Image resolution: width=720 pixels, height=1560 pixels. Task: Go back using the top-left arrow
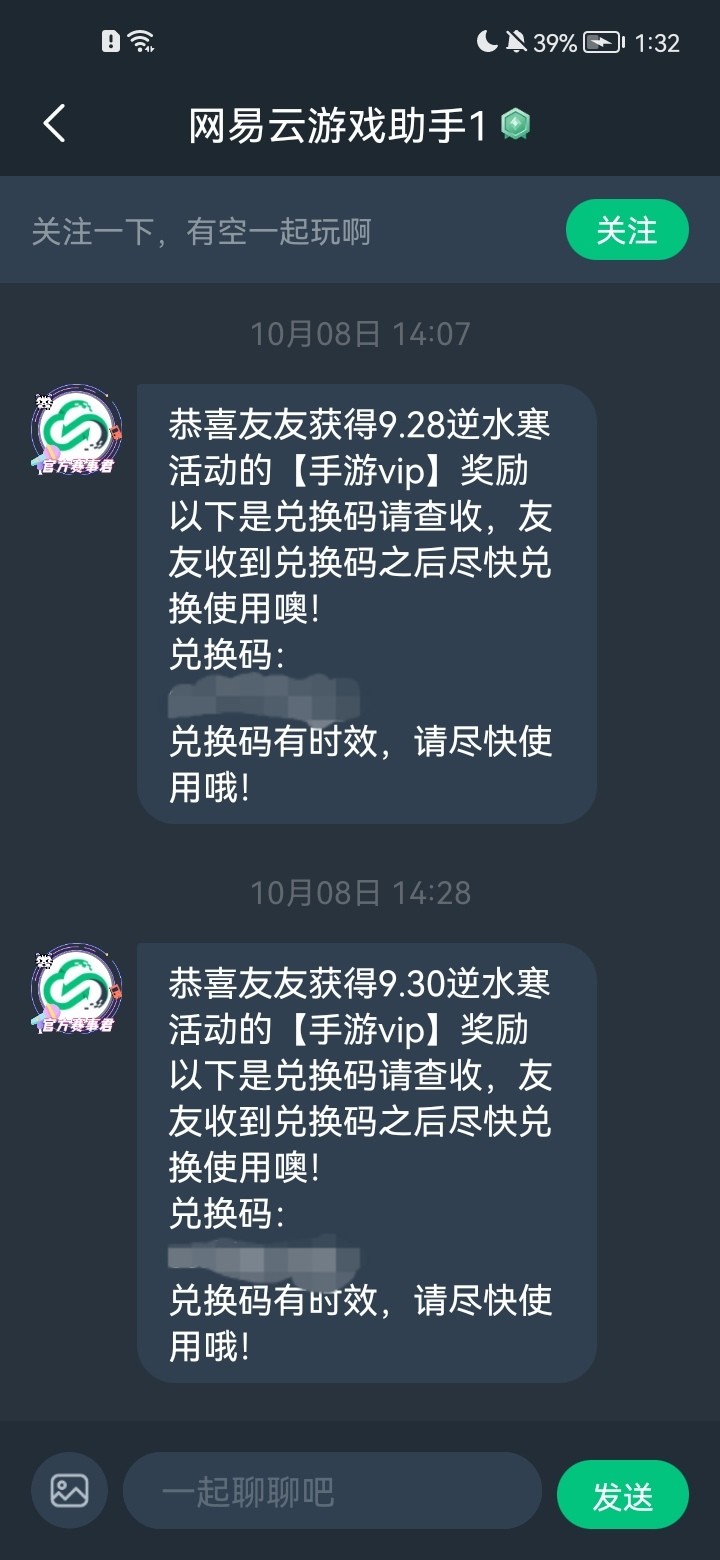[x=54, y=124]
